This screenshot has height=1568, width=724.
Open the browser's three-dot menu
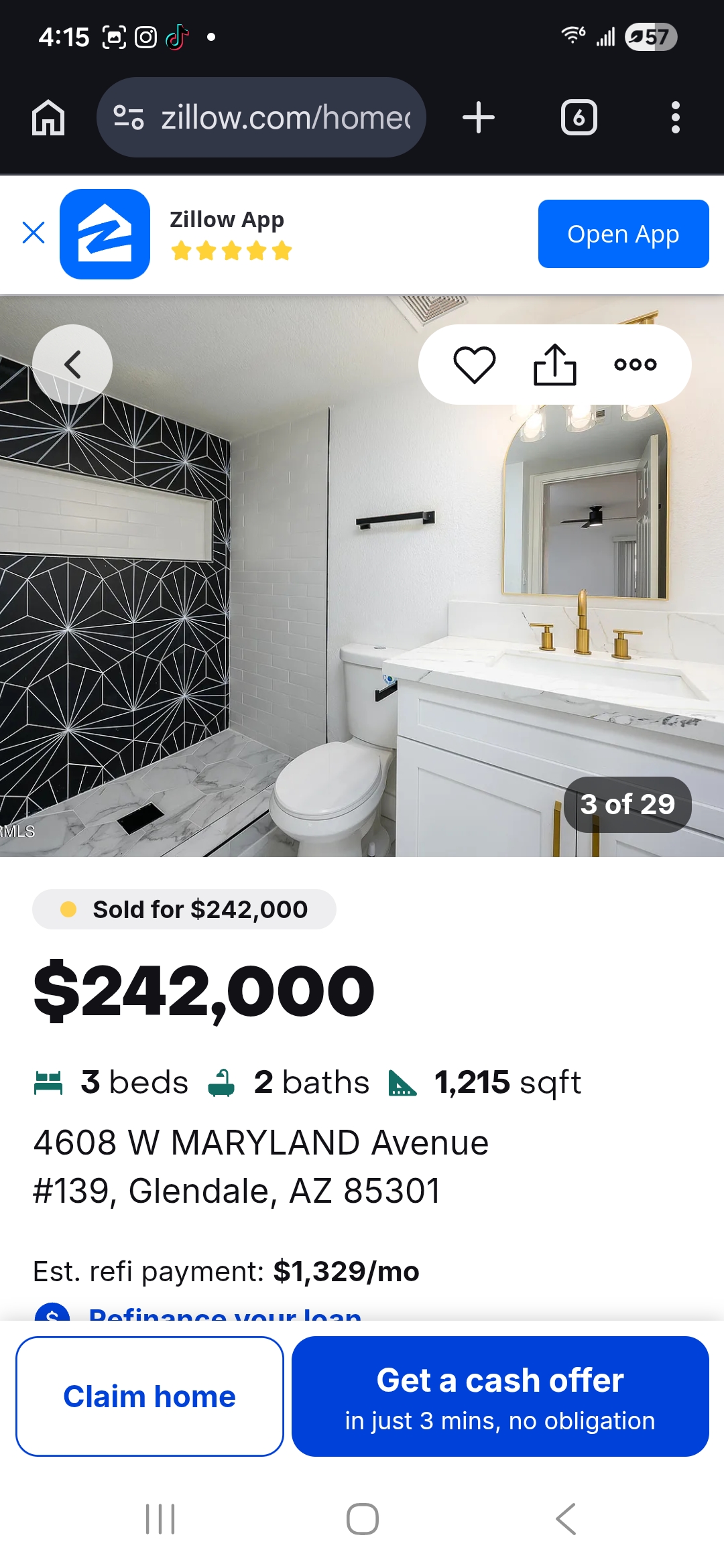point(675,118)
